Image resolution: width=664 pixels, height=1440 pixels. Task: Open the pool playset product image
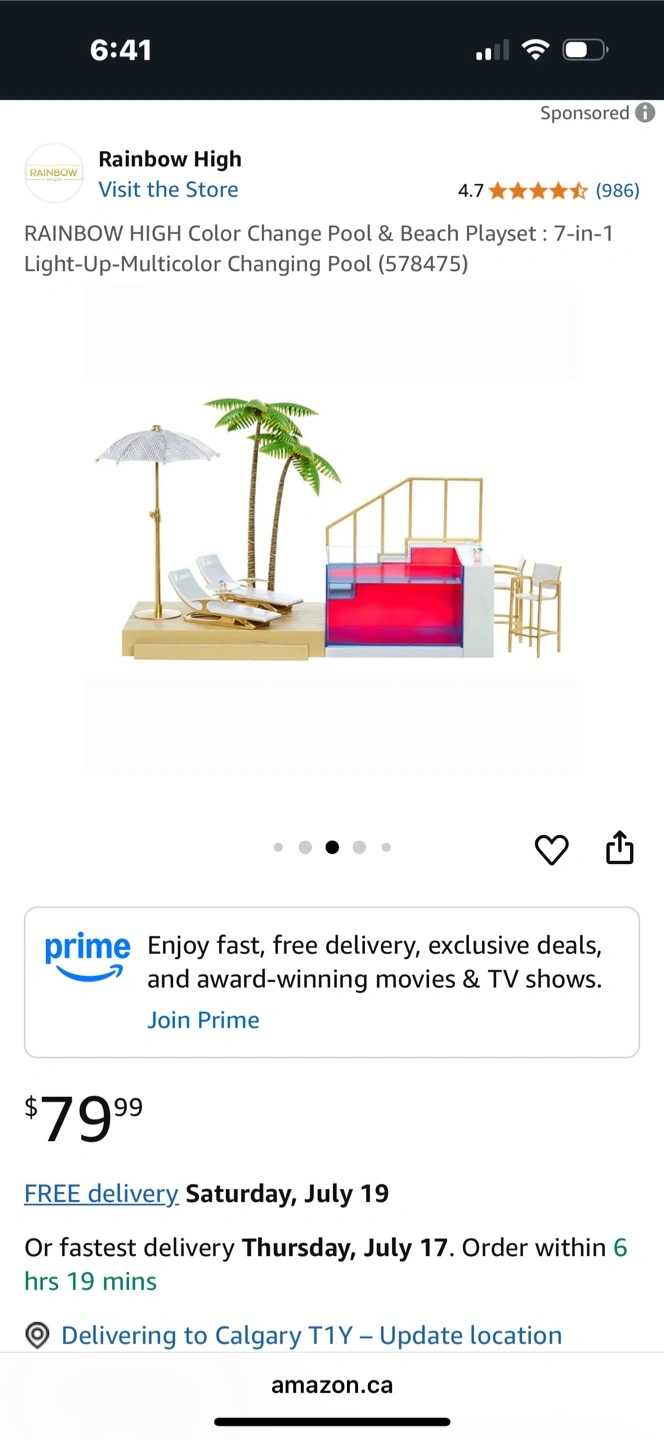pos(330,530)
